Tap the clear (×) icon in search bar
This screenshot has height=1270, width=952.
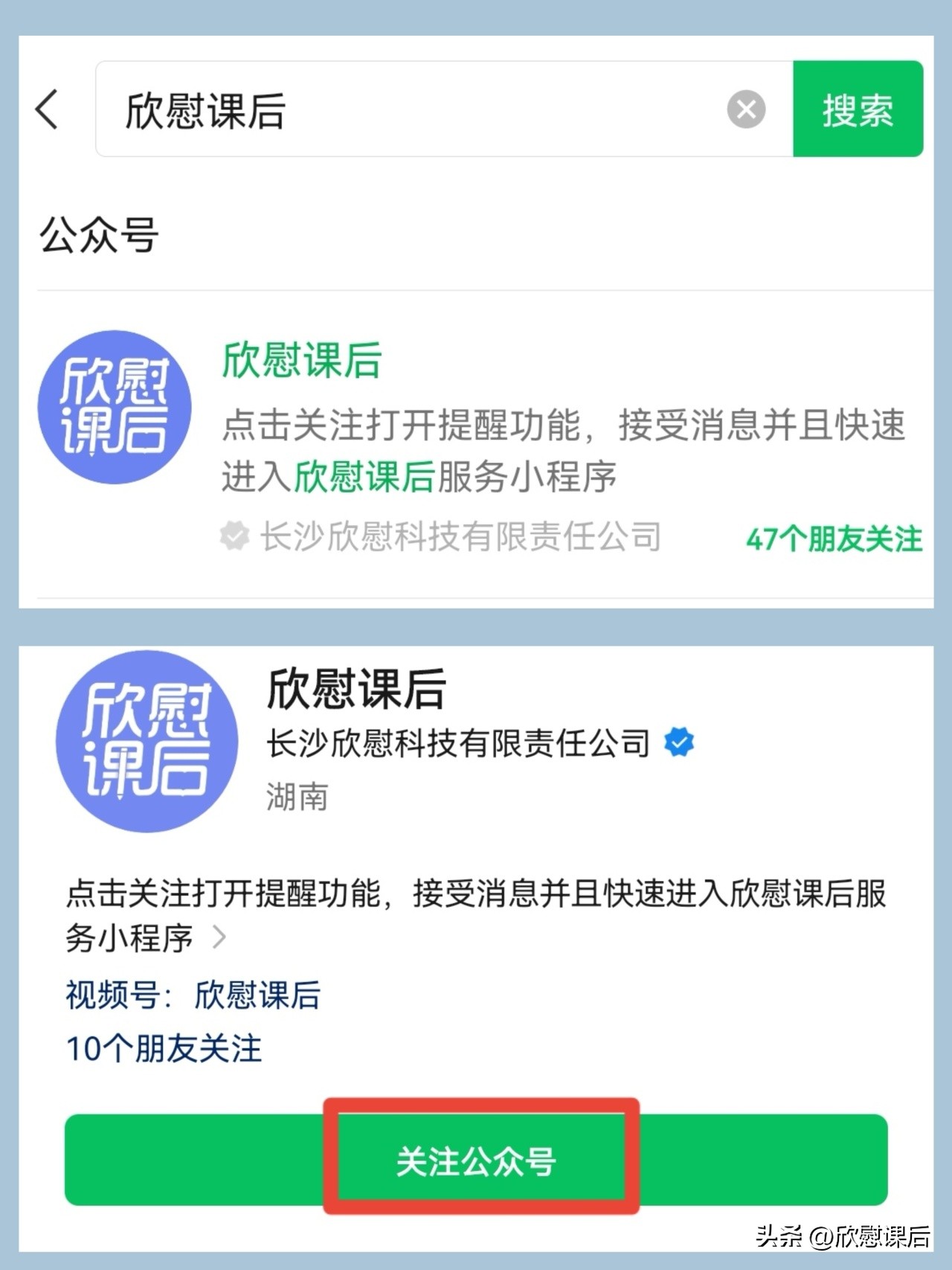[746, 110]
